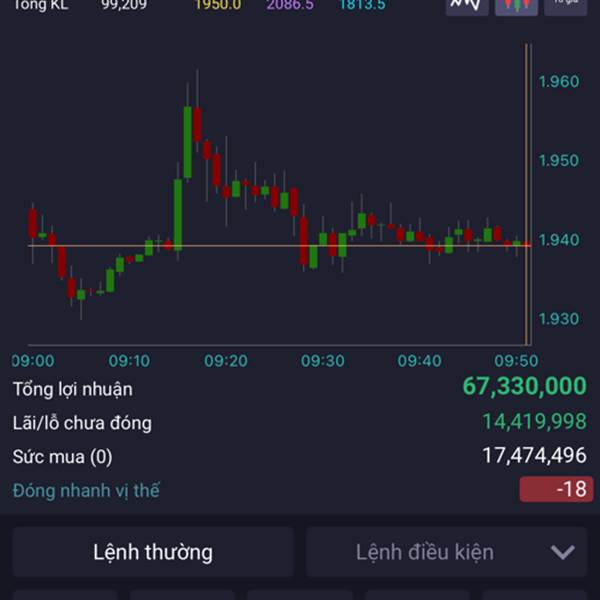The height and width of the screenshot is (600, 600).
Task: Open the Lệnh điều kiện dropdown
Action: click(563, 552)
